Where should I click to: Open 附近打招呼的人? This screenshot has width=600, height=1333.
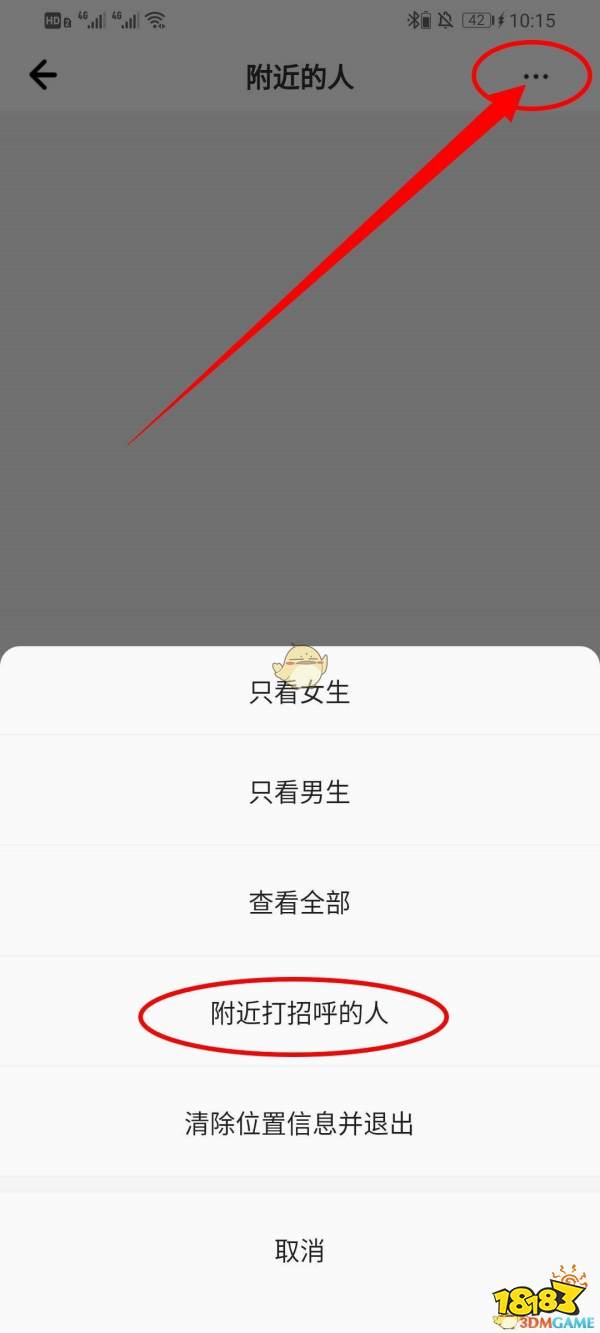[300, 1013]
